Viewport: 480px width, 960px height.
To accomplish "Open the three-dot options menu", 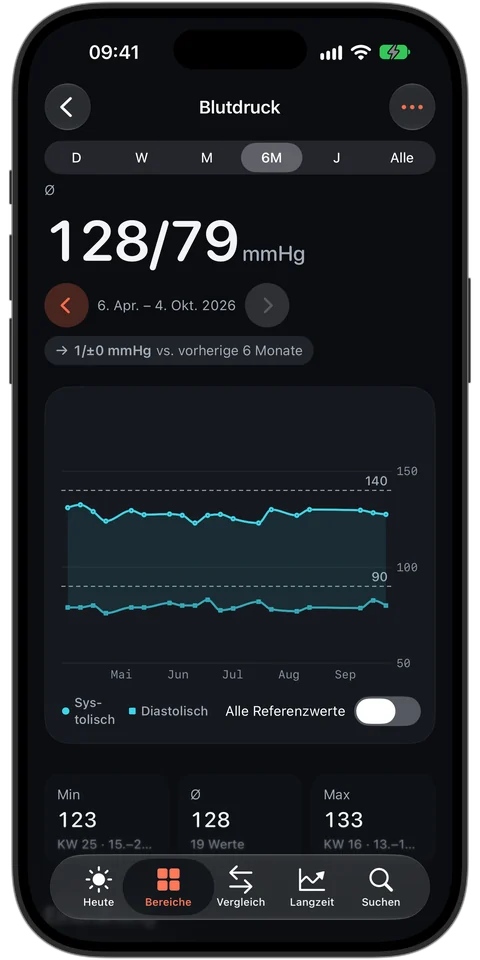I will (x=412, y=107).
